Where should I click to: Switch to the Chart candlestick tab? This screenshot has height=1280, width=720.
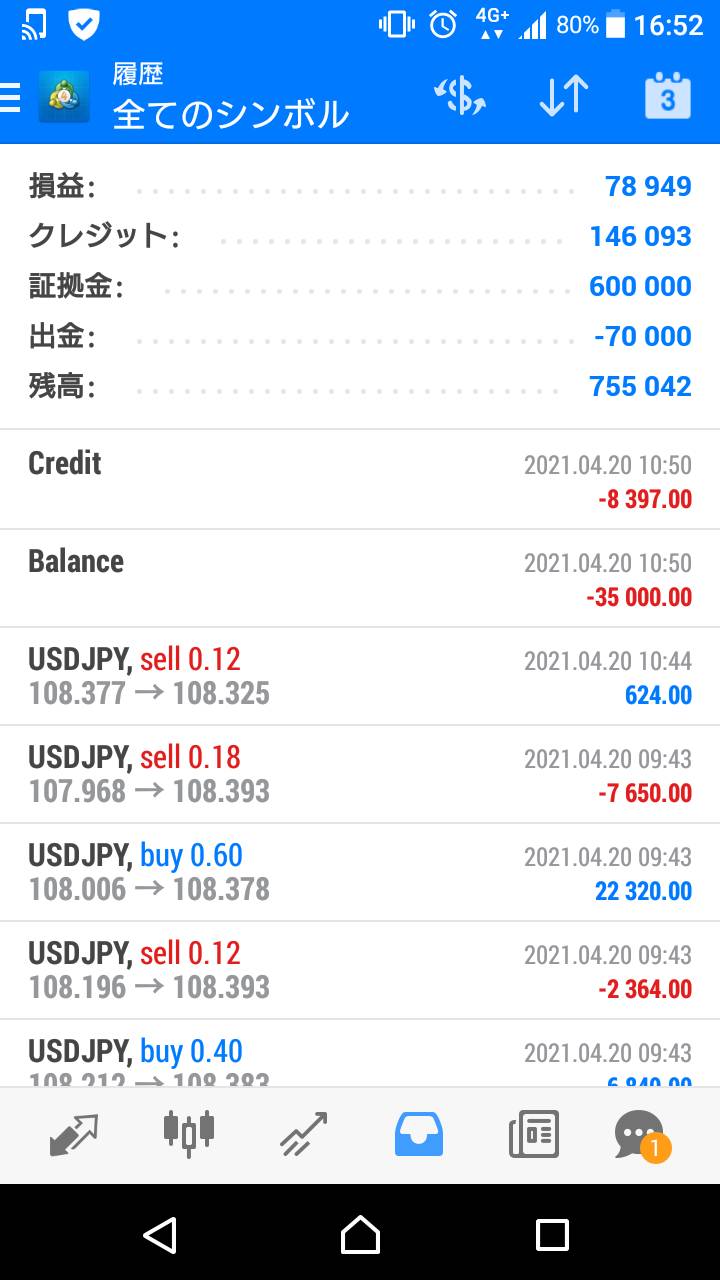[x=189, y=1133]
